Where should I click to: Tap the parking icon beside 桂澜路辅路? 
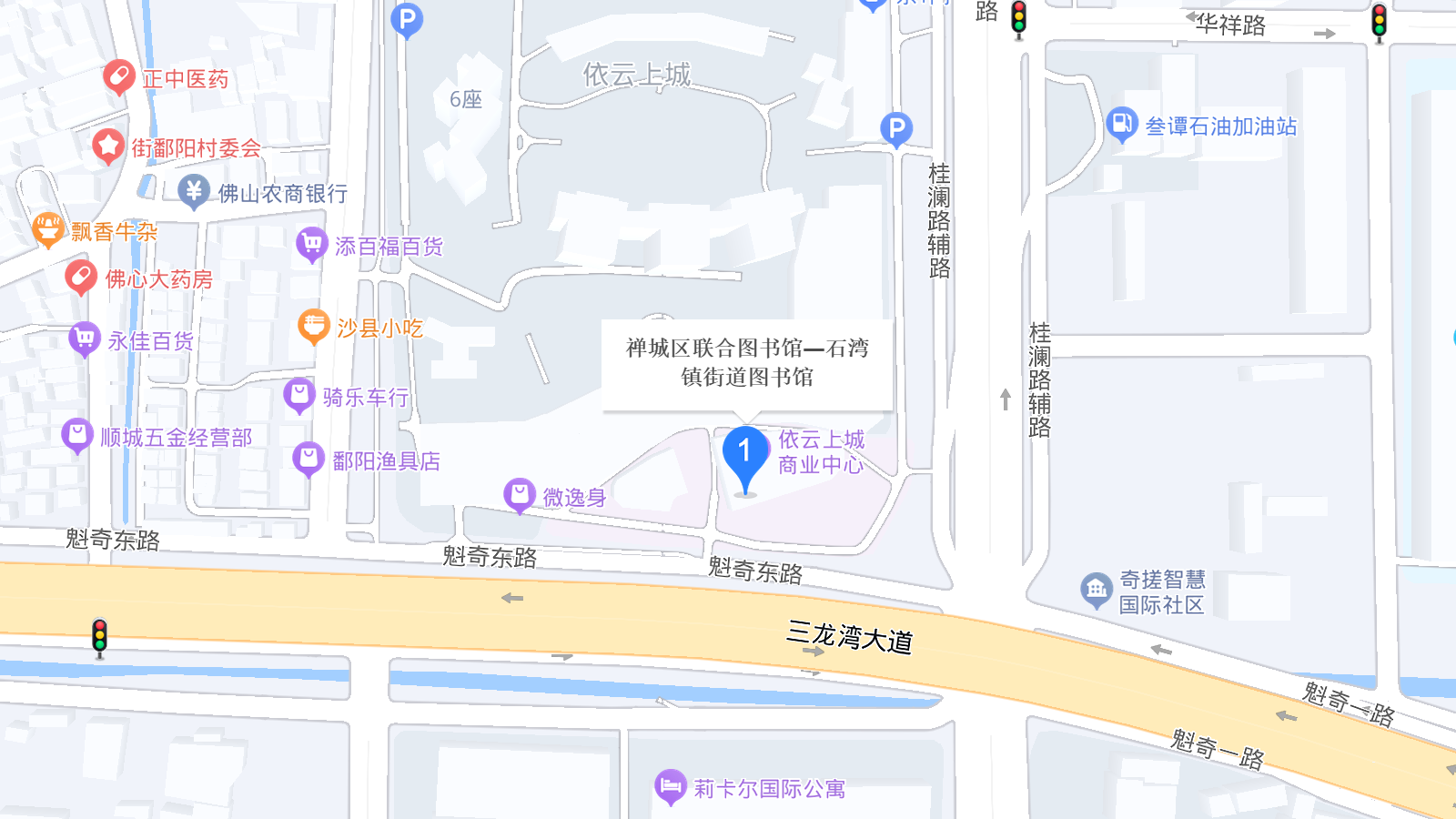coord(896,130)
